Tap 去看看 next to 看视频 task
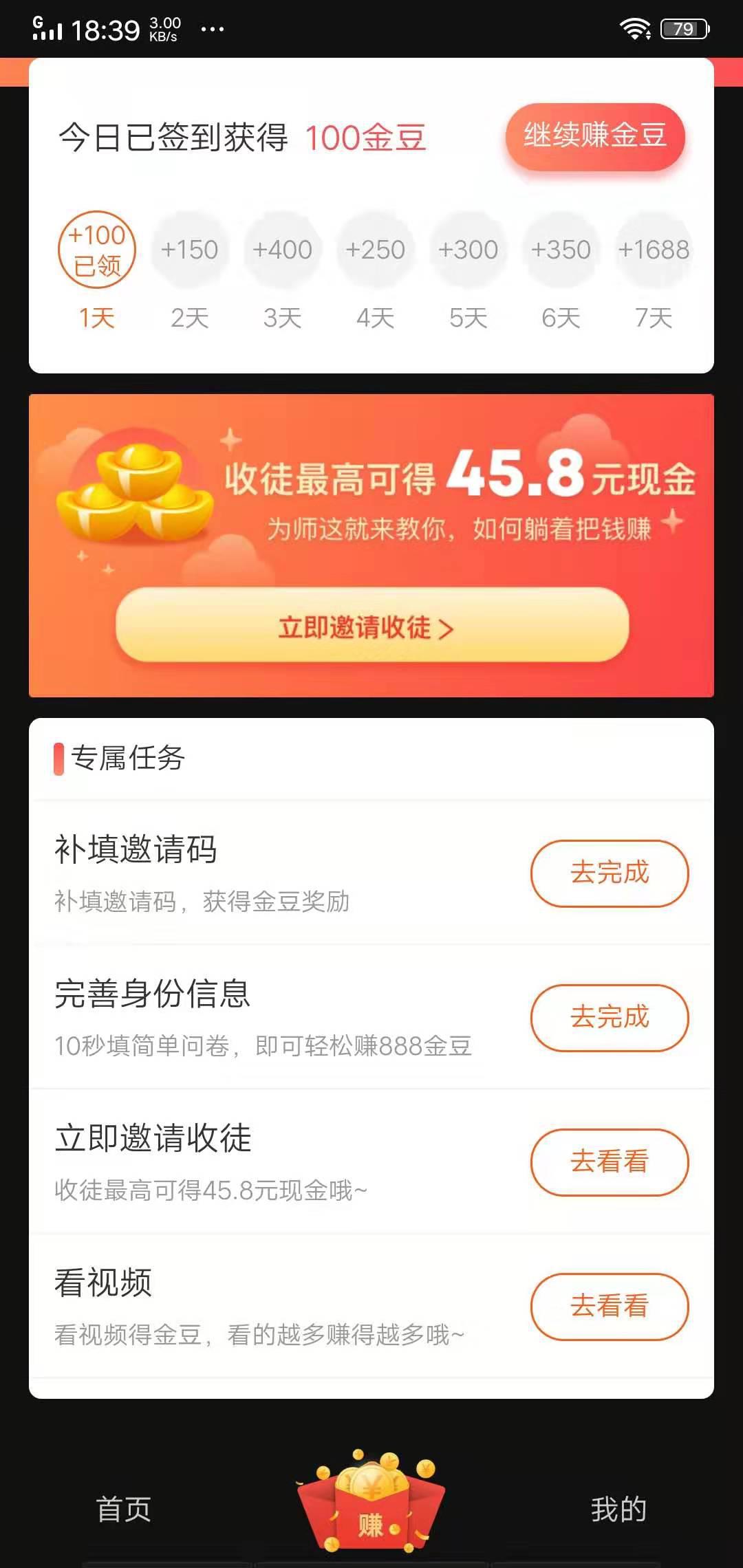The image size is (743, 1568). pyautogui.click(x=610, y=1307)
